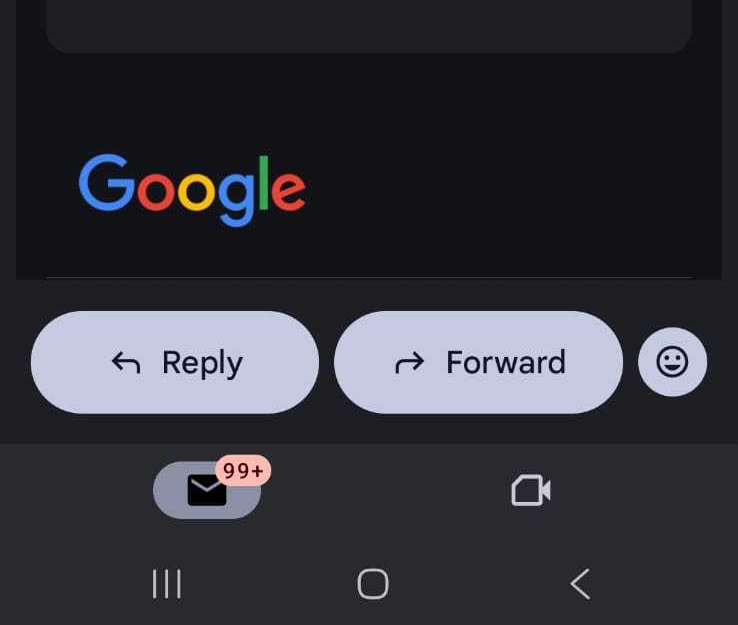Reply to this email
This screenshot has height=625, width=738.
175,362
